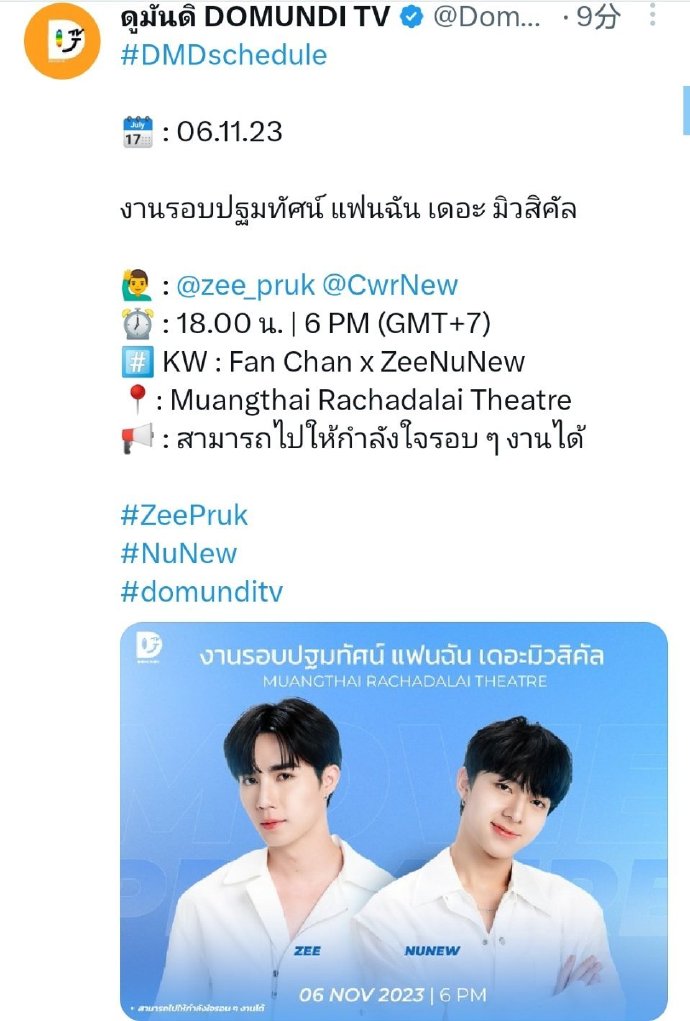Open the #DMDschedule hashtag

click(223, 55)
